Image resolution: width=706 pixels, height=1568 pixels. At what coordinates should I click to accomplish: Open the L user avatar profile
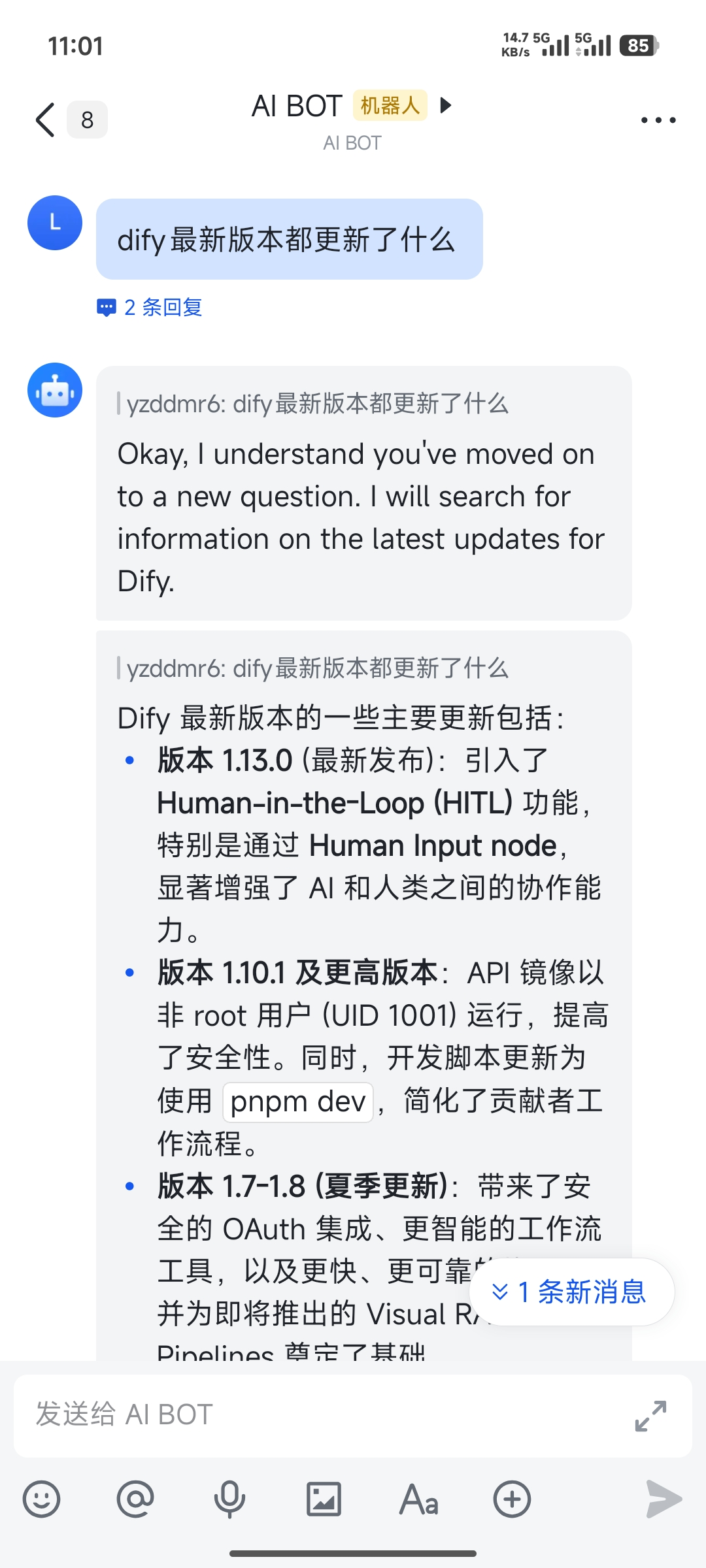tap(55, 223)
